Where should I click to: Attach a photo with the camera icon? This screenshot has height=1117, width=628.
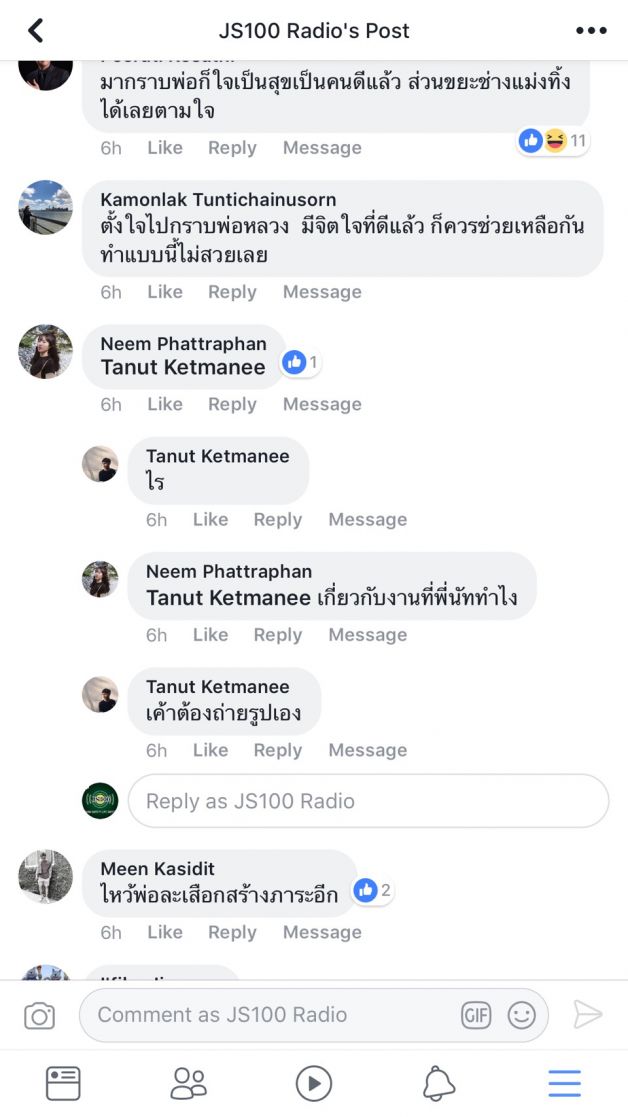39,1016
